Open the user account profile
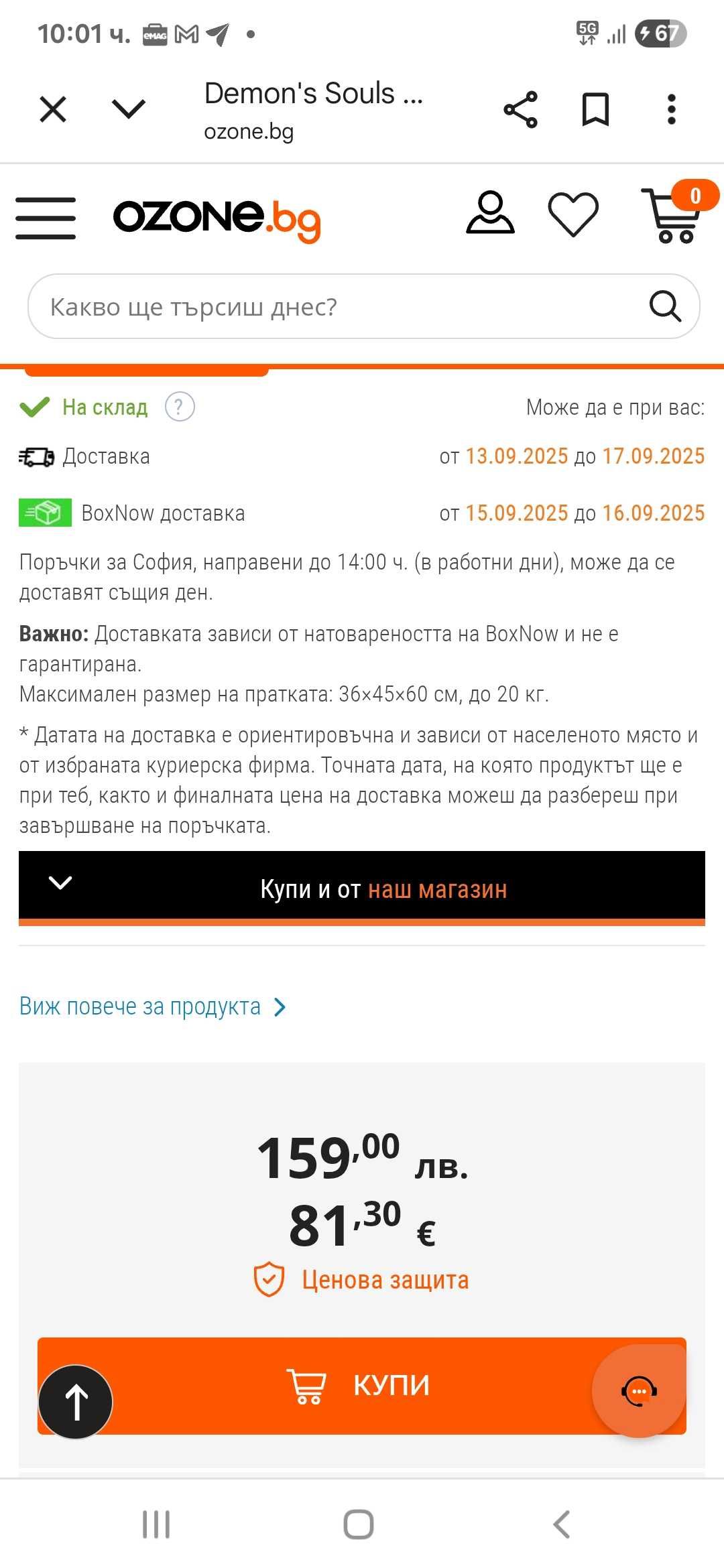The width and height of the screenshot is (724, 1568). pyautogui.click(x=490, y=213)
